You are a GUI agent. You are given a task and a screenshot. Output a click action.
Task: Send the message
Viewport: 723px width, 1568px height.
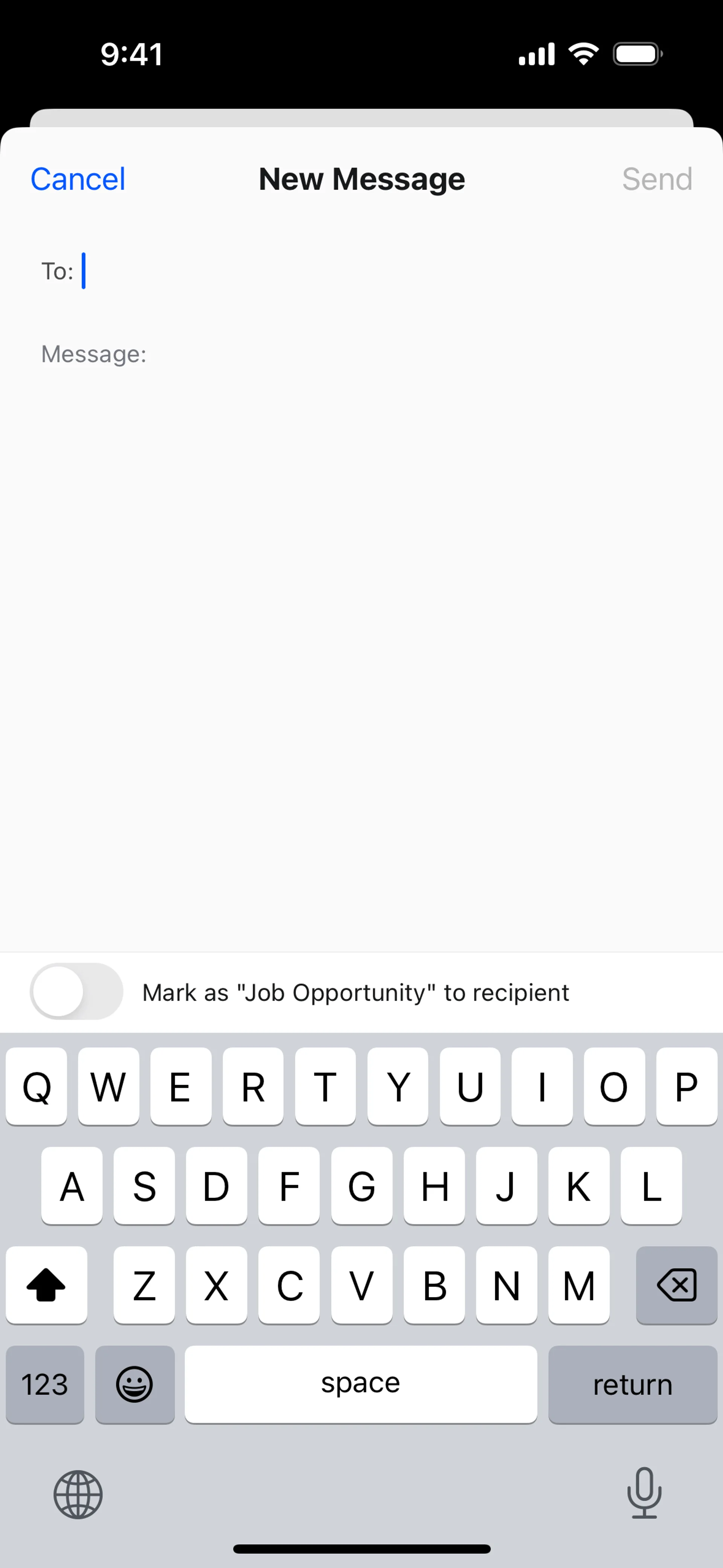pyautogui.click(x=658, y=178)
